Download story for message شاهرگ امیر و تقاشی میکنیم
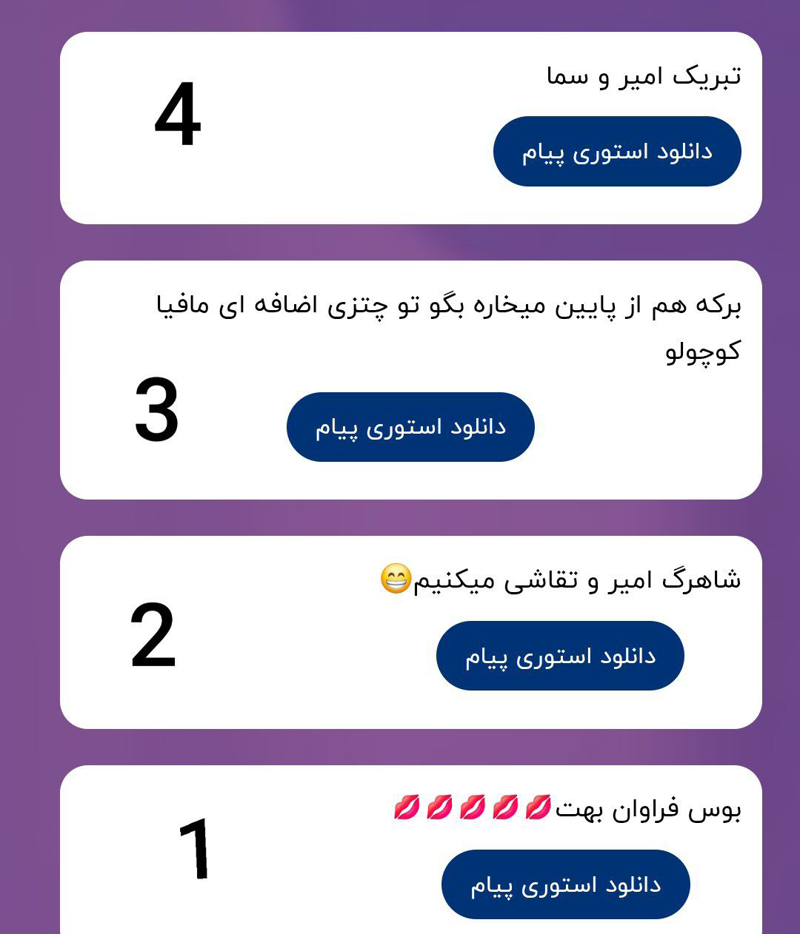Screen dimensions: 800x934 (x=560, y=656)
